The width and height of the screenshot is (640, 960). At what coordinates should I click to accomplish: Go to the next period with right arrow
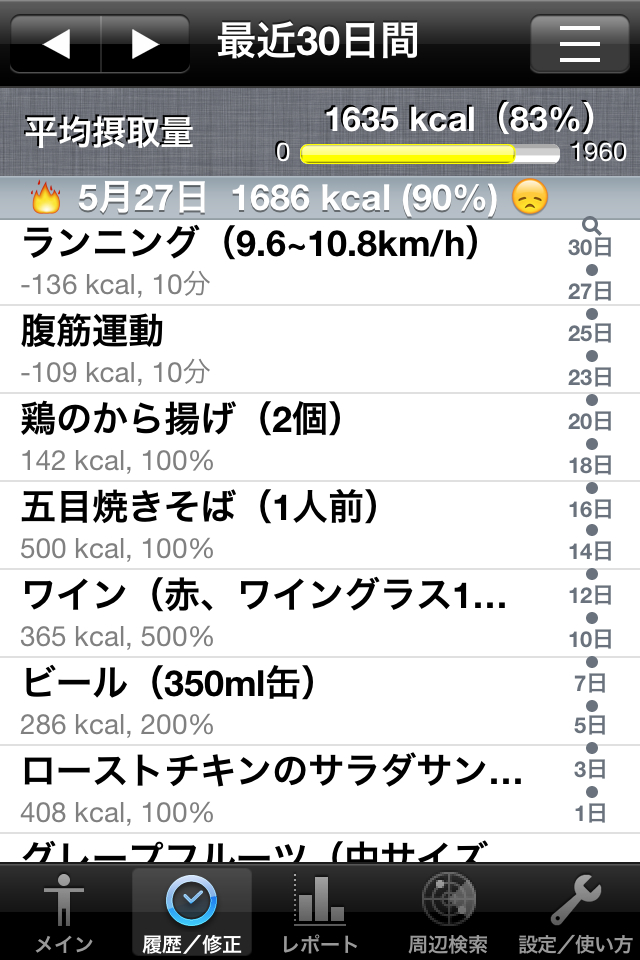146,44
